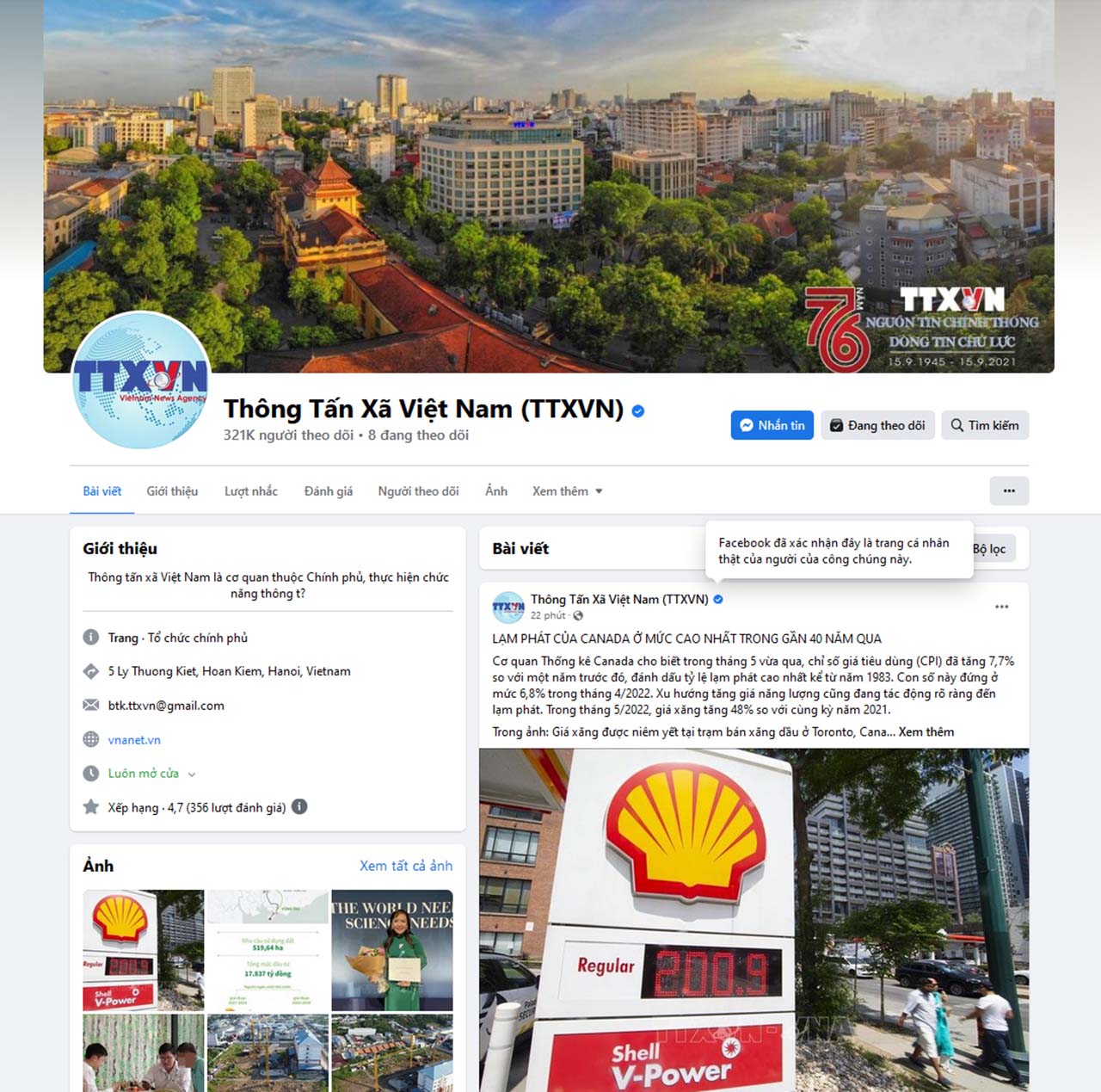Switch to the Ảnh tab

pyautogui.click(x=496, y=491)
